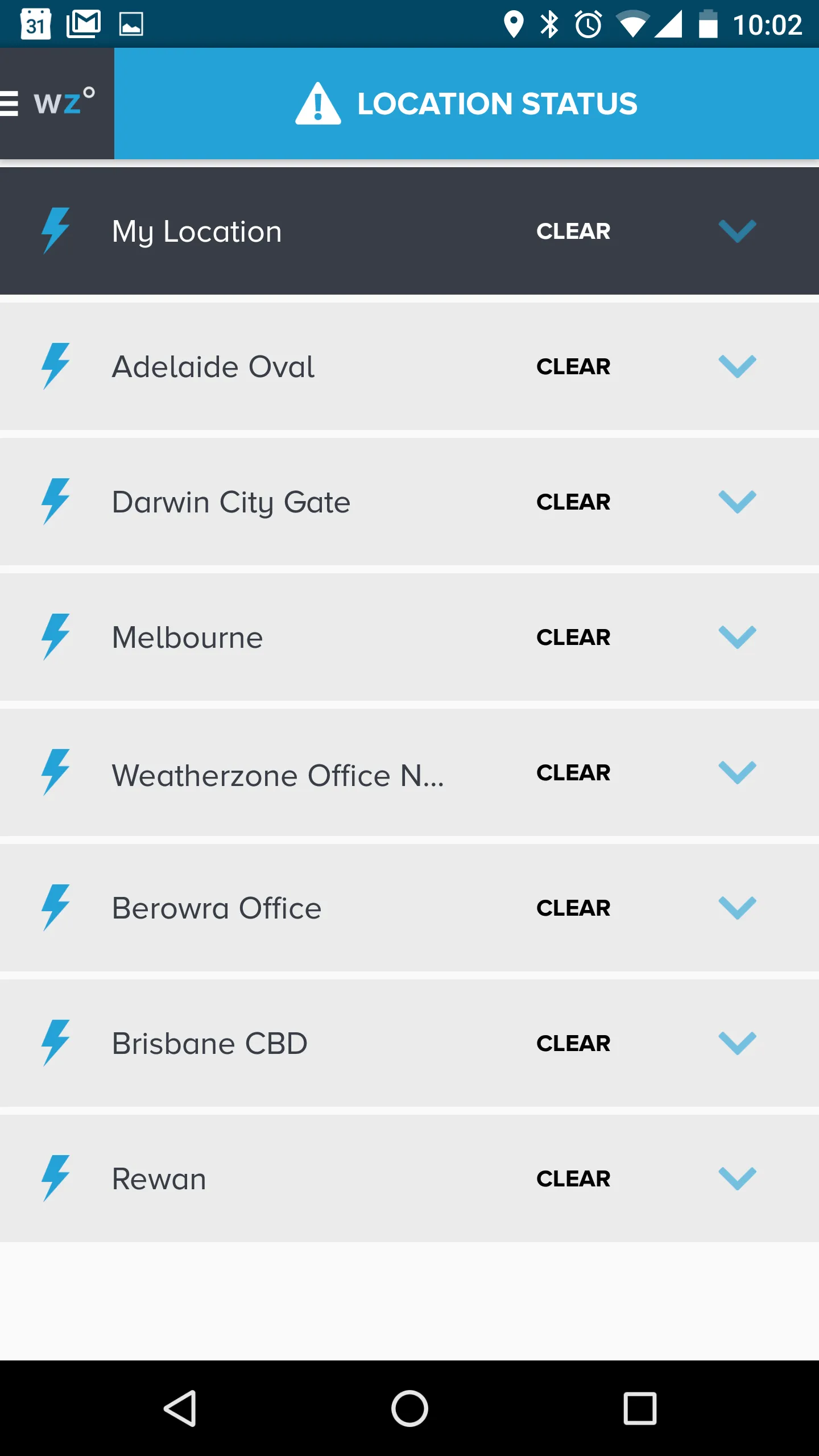The height and width of the screenshot is (1456, 819).
Task: Click the Berowra Office lightning icon
Action: 54,908
